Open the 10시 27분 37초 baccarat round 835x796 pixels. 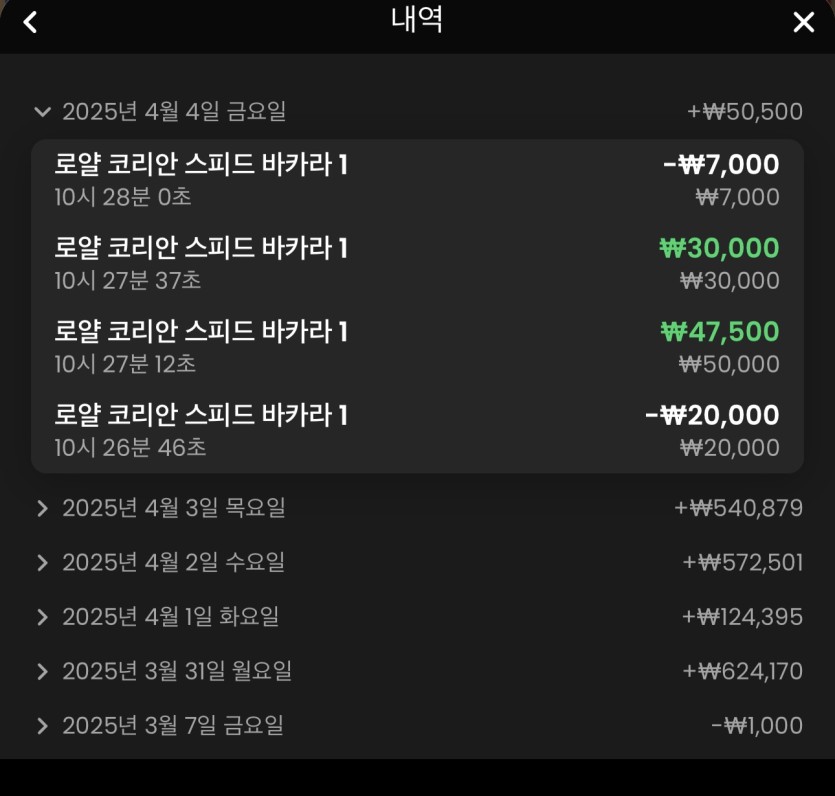(417, 263)
